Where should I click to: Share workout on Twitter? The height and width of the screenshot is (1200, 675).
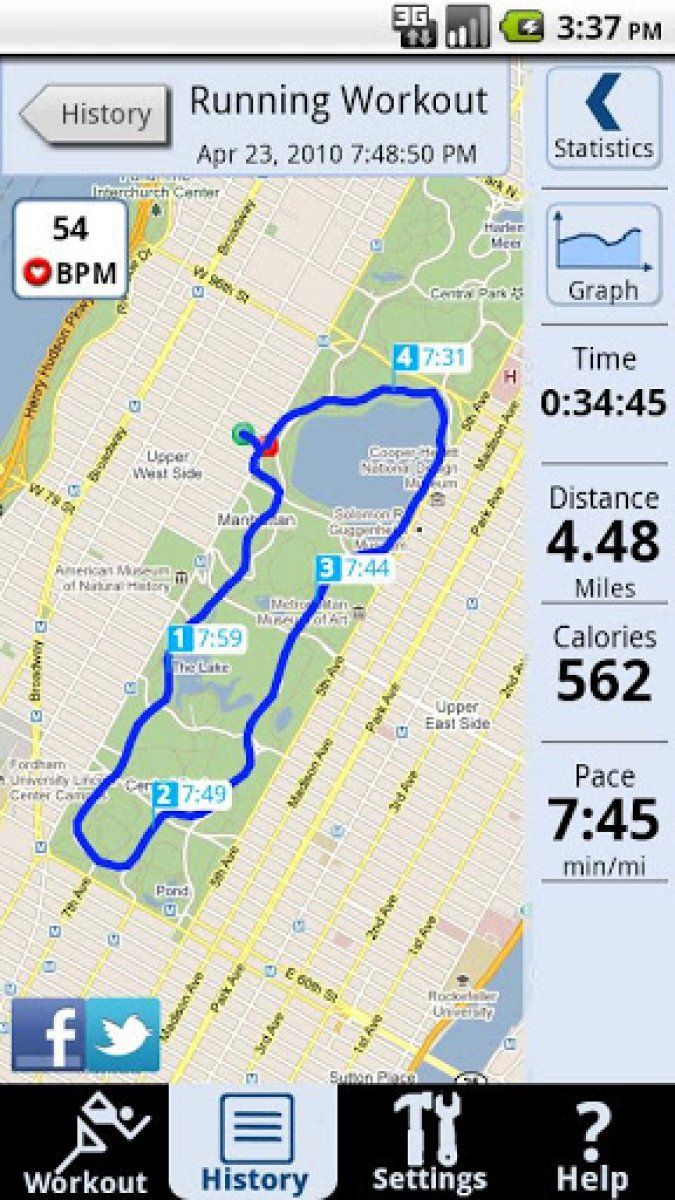click(x=124, y=1034)
